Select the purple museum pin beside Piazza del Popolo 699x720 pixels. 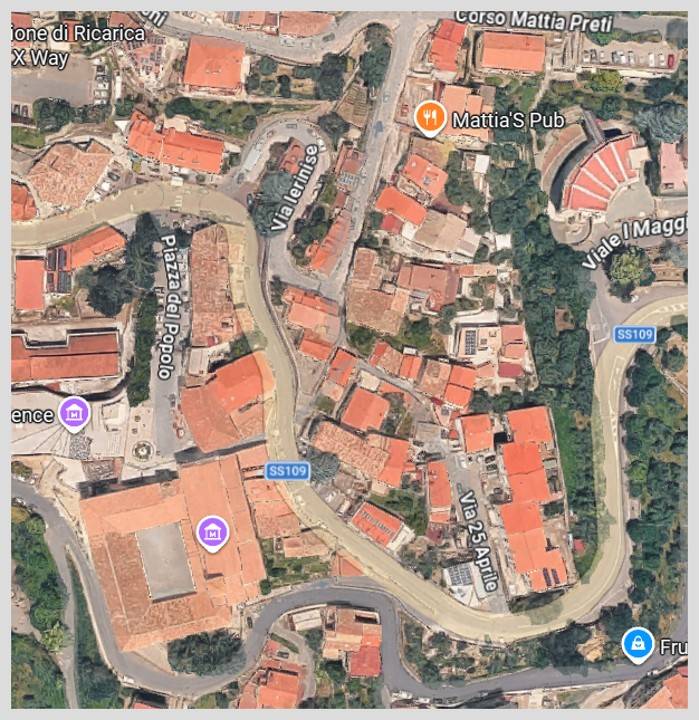[73, 412]
